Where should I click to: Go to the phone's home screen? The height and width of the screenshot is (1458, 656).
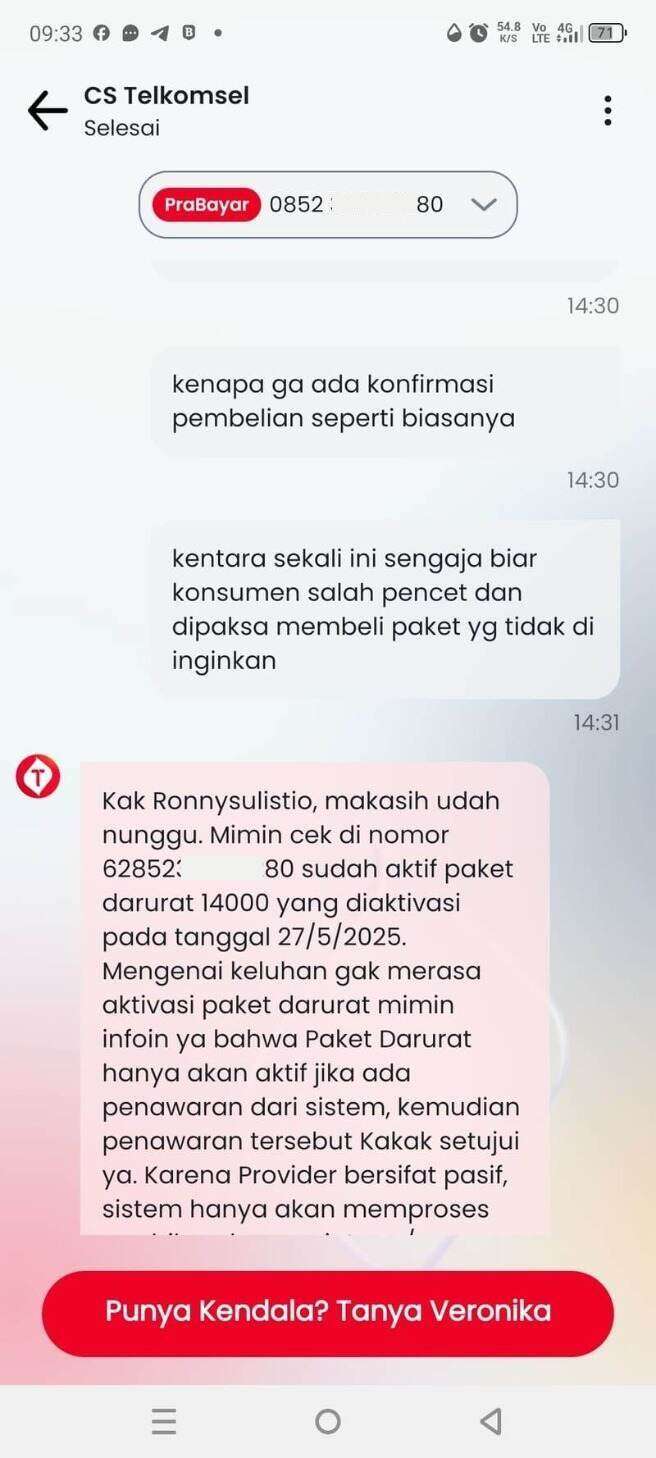tap(327, 1421)
